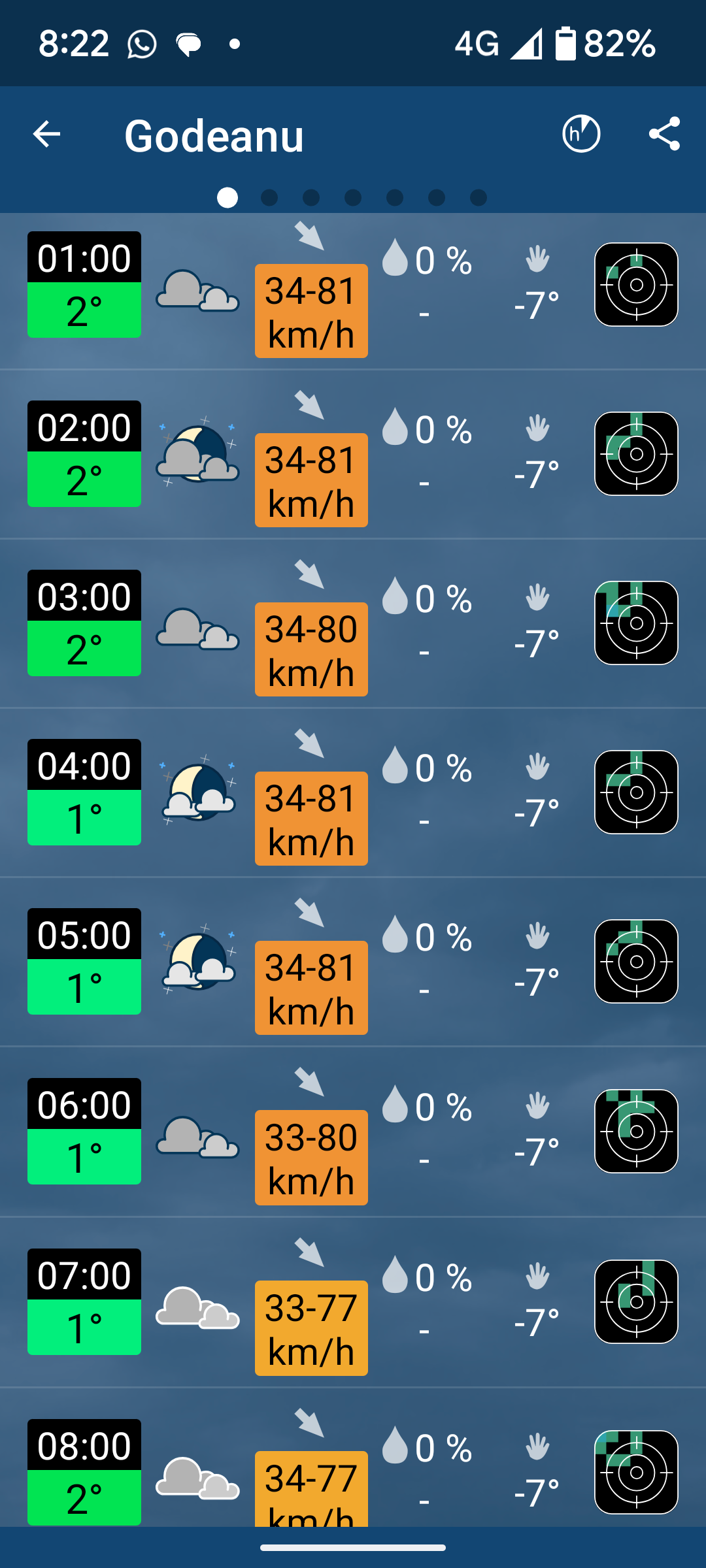This screenshot has width=706, height=1568.
Task: Open the radar target for 06:00
Action: [x=636, y=1131]
